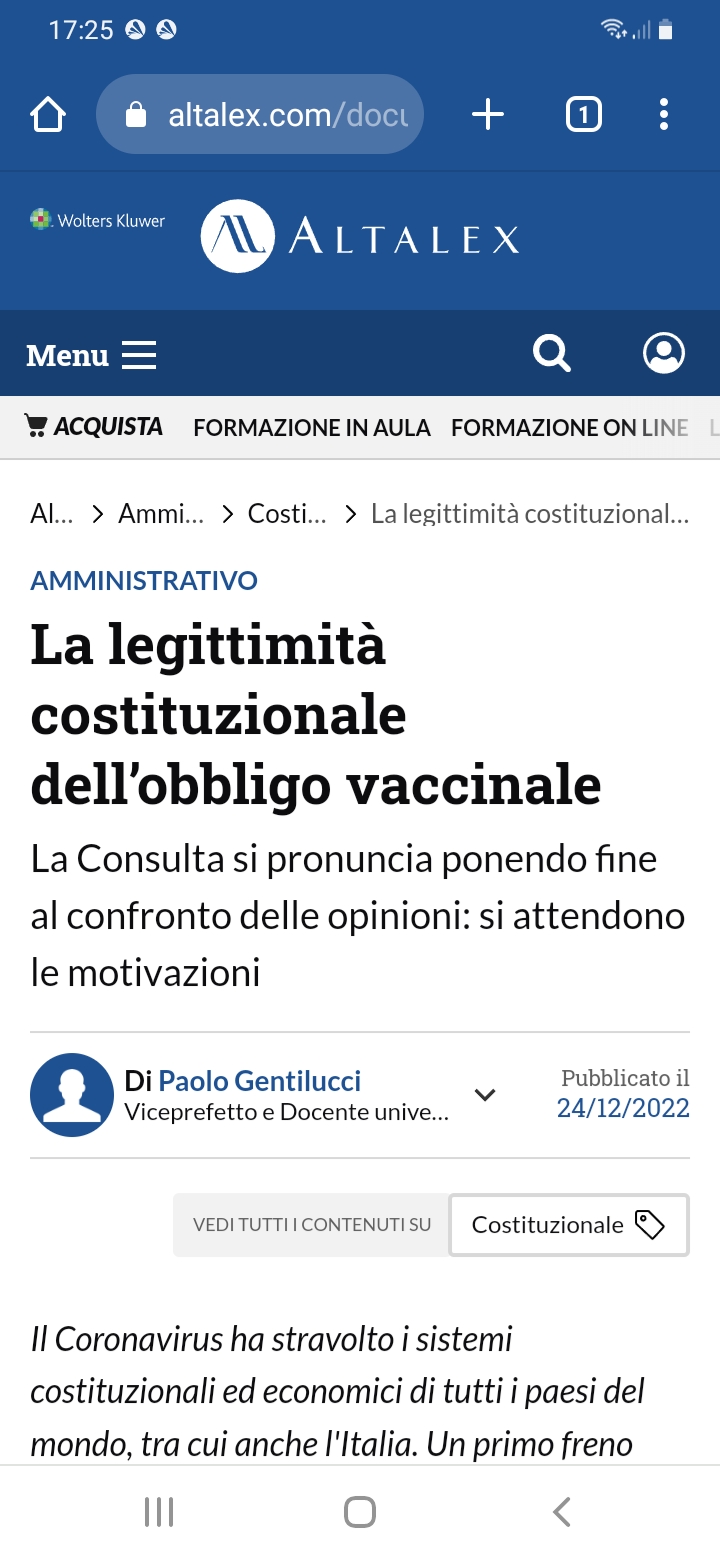The image size is (720, 1560).
Task: Open FORMAZIONE IN AULA
Action: [312, 428]
